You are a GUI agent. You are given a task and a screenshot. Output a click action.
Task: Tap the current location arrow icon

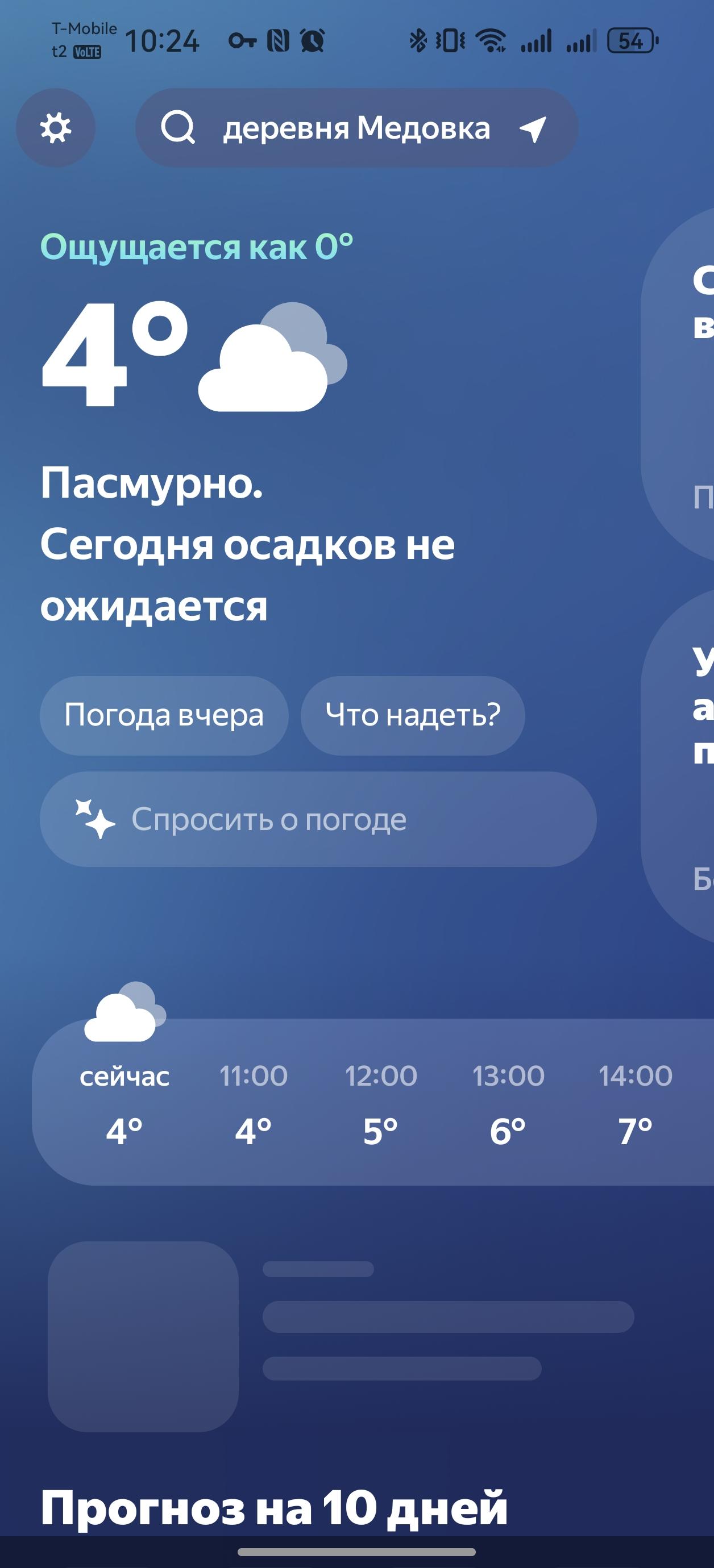click(x=533, y=129)
